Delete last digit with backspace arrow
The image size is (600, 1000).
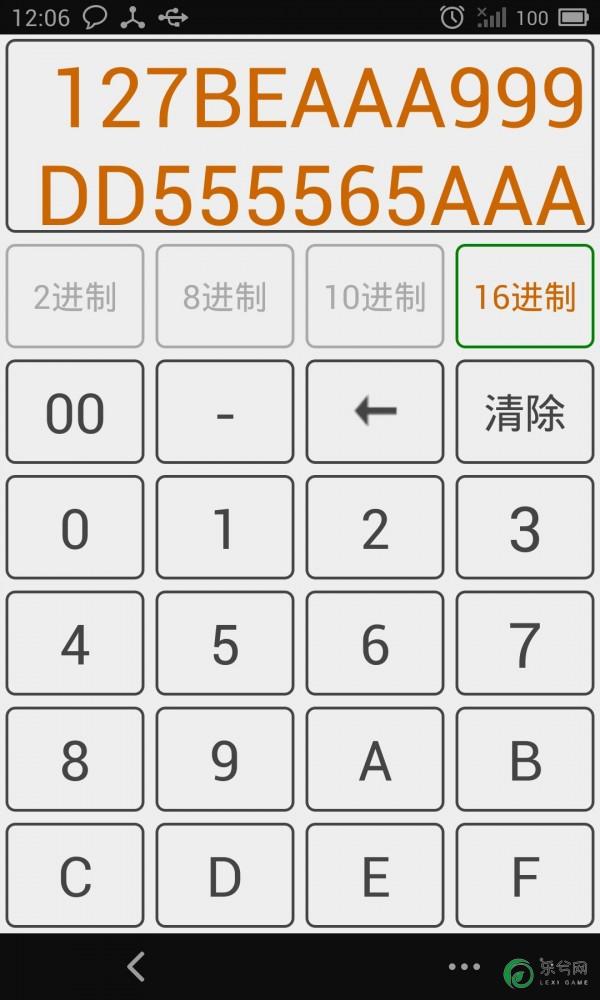point(375,412)
